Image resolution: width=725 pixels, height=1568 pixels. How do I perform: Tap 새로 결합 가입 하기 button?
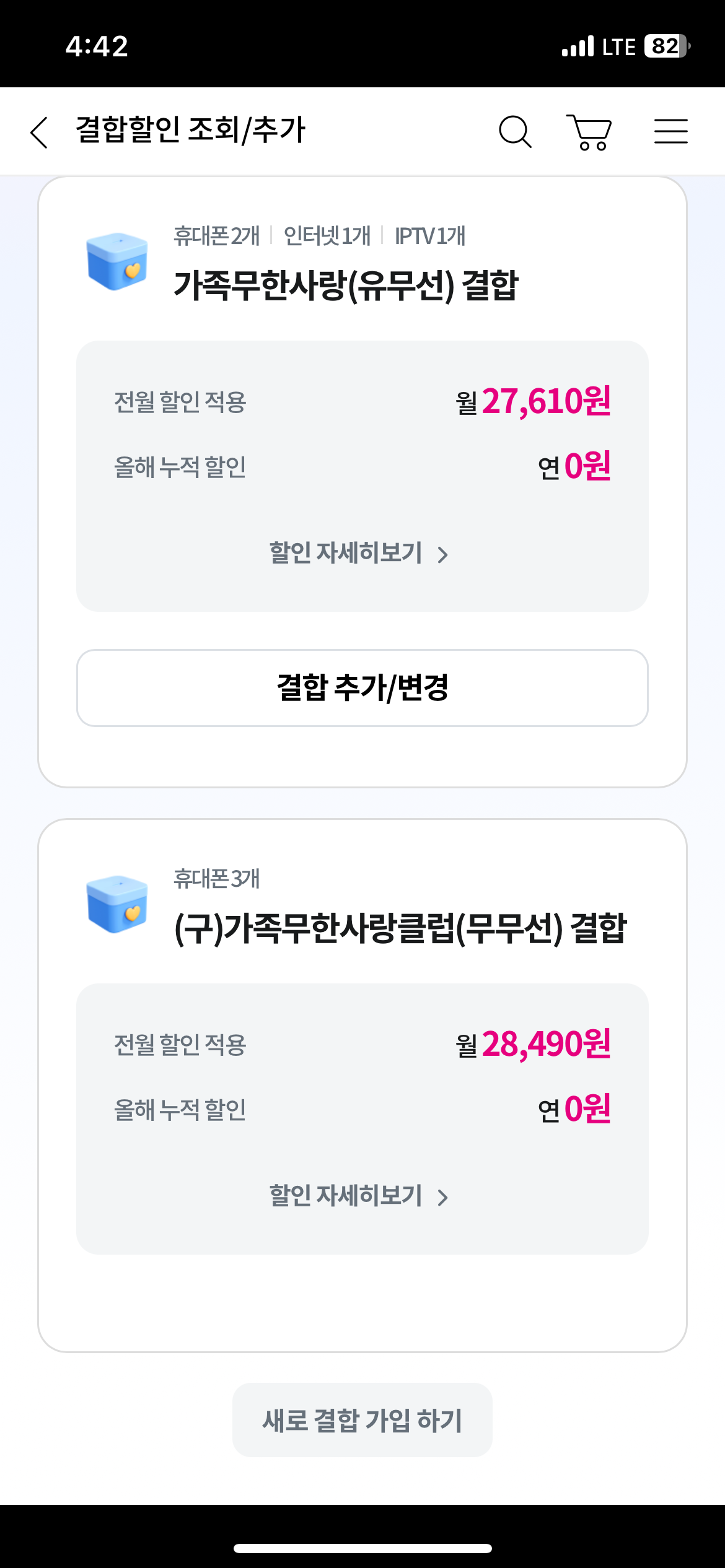coord(362,1420)
